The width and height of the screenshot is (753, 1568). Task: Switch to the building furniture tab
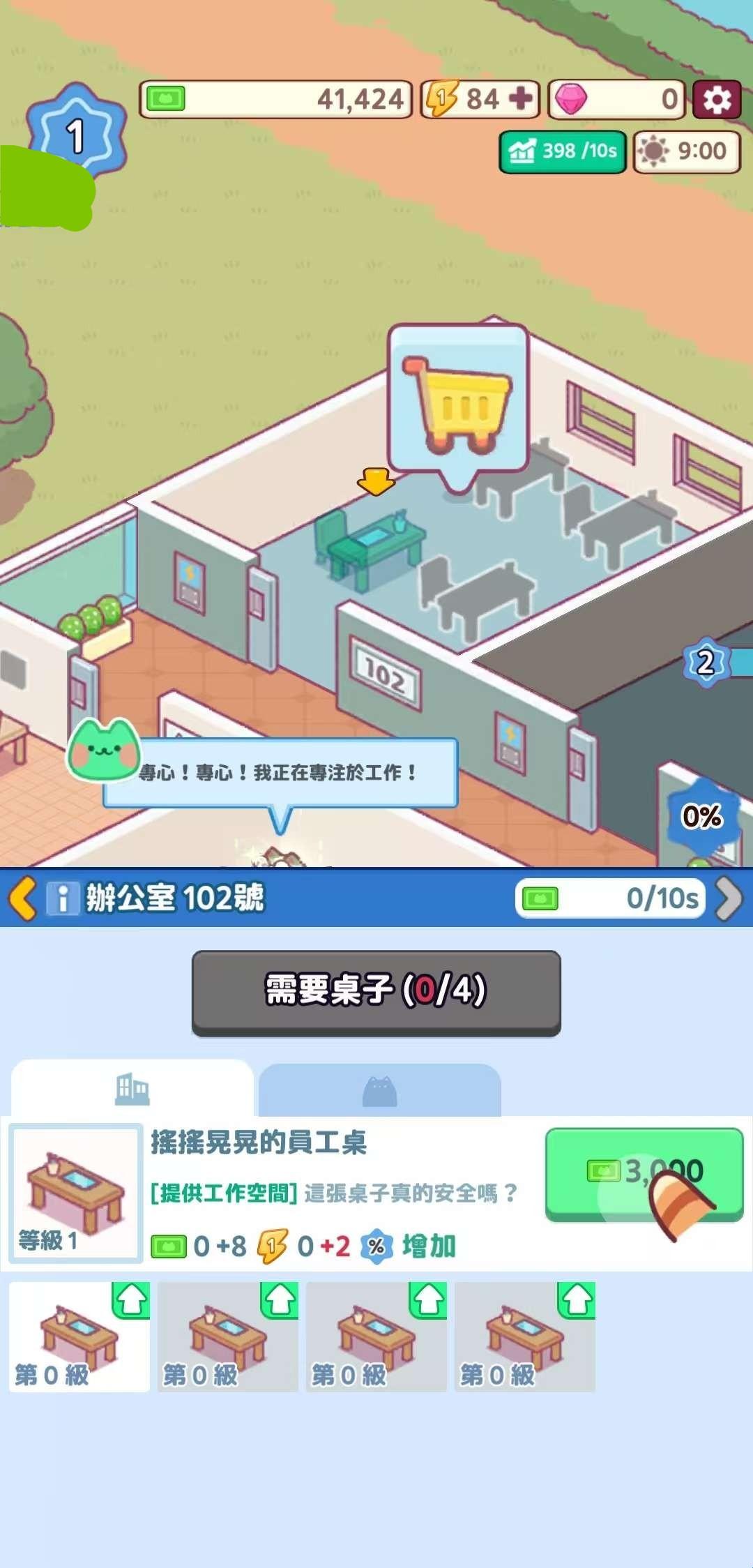(x=132, y=1089)
